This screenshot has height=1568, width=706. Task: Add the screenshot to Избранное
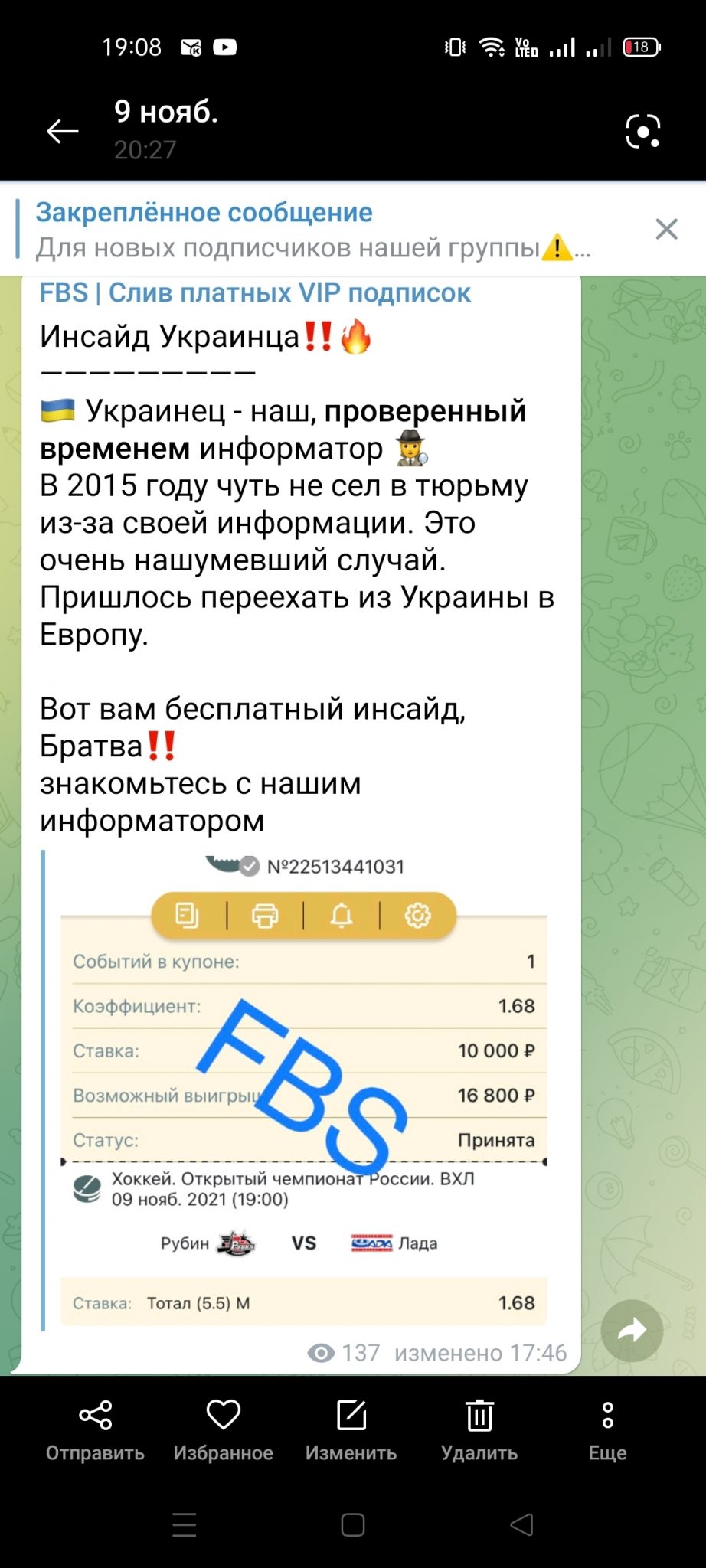coord(224,1430)
